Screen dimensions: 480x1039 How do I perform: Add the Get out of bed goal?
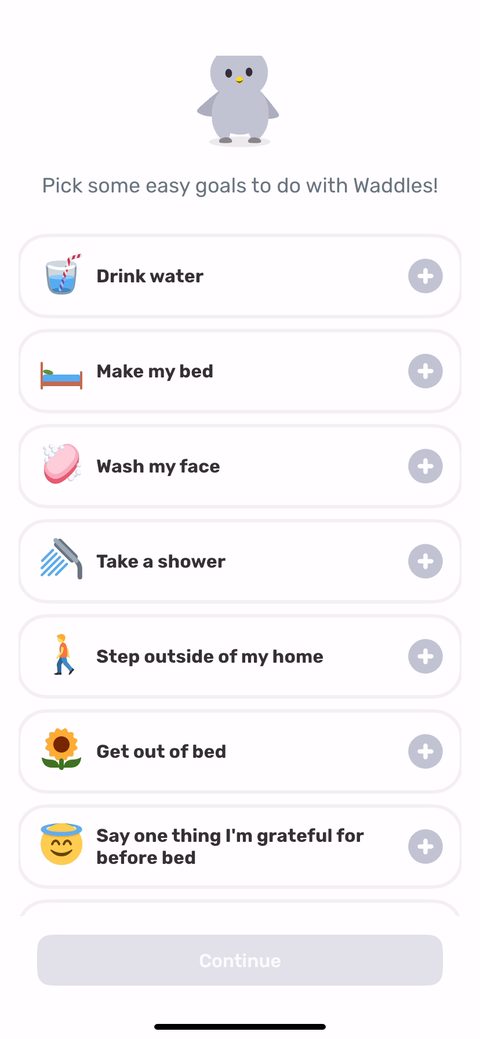(x=425, y=751)
